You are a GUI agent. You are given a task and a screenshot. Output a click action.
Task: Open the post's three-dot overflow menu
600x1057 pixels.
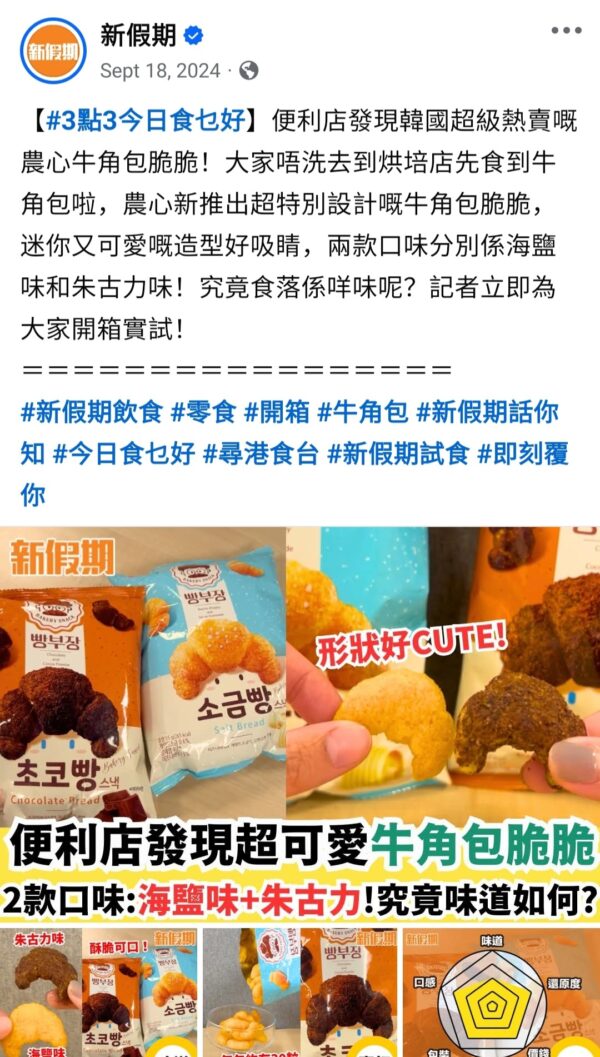tap(565, 31)
